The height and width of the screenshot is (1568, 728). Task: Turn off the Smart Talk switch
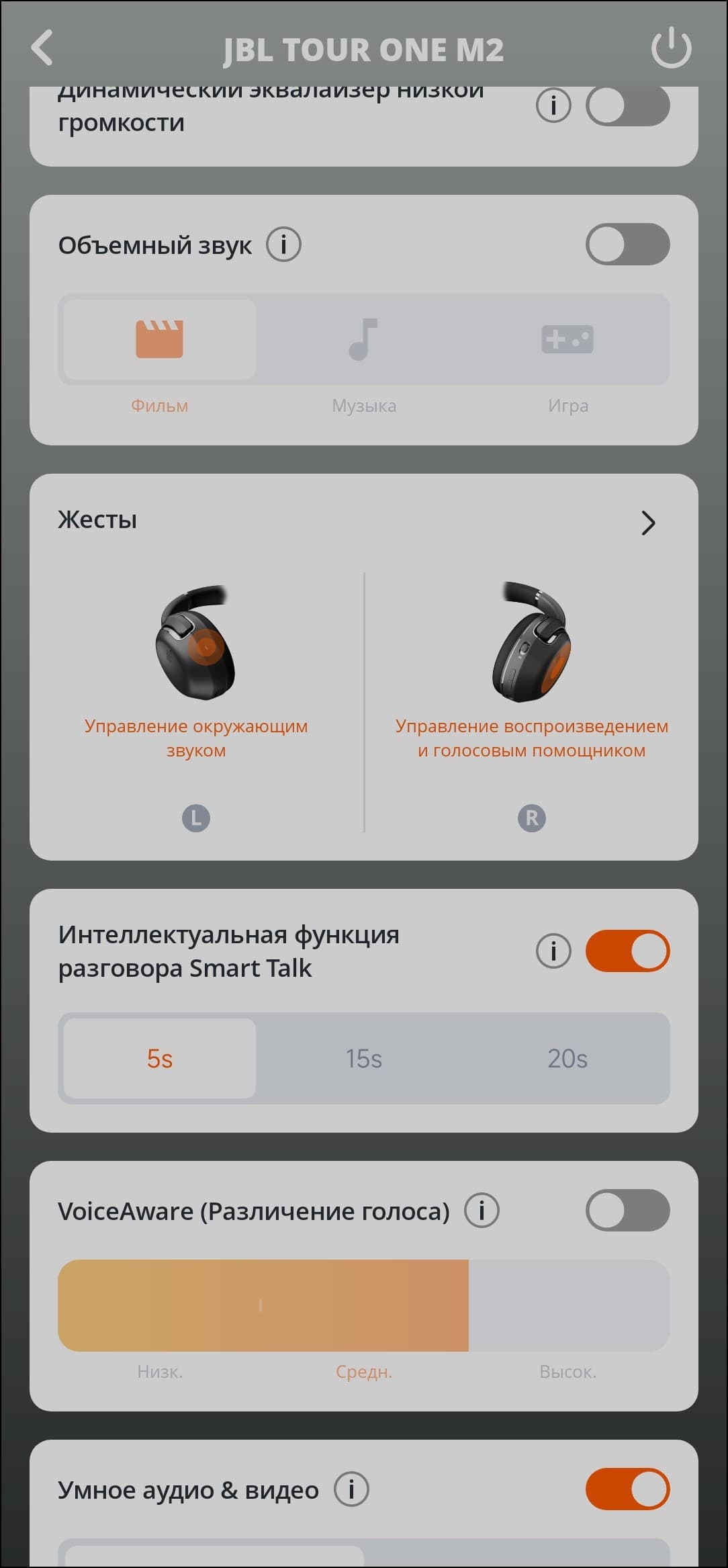pyautogui.click(x=627, y=951)
